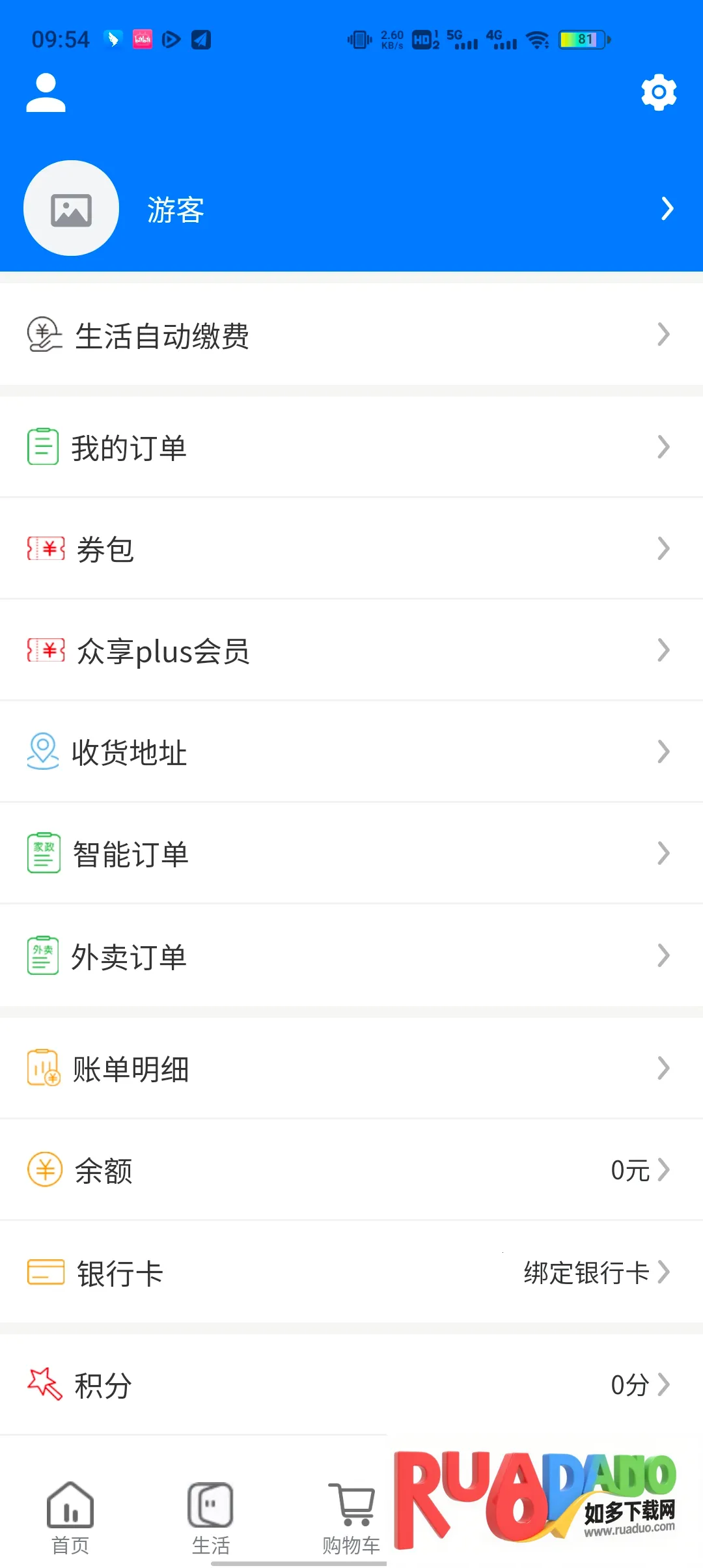Tap the profile person icon
Image resolution: width=703 pixels, height=1568 pixels.
coord(46,92)
